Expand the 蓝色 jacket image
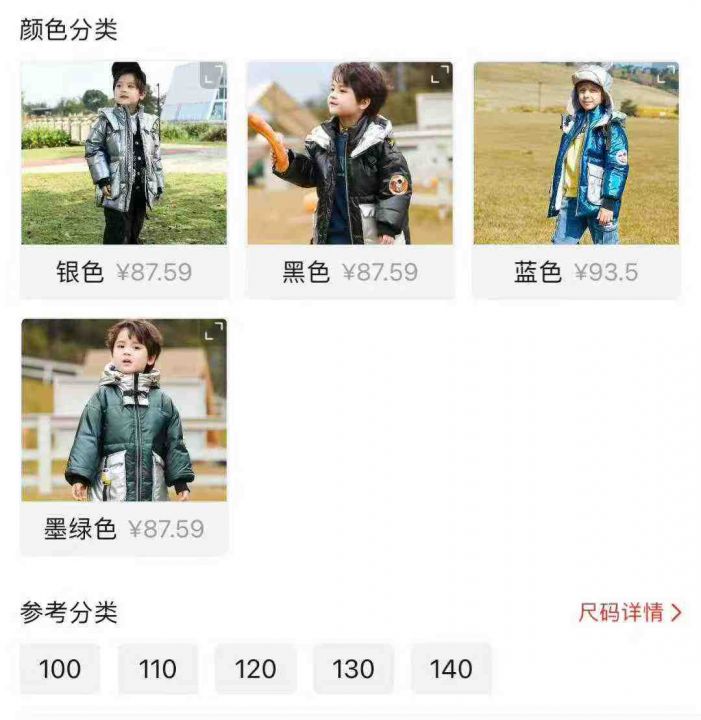This screenshot has width=701, height=720. (666, 75)
